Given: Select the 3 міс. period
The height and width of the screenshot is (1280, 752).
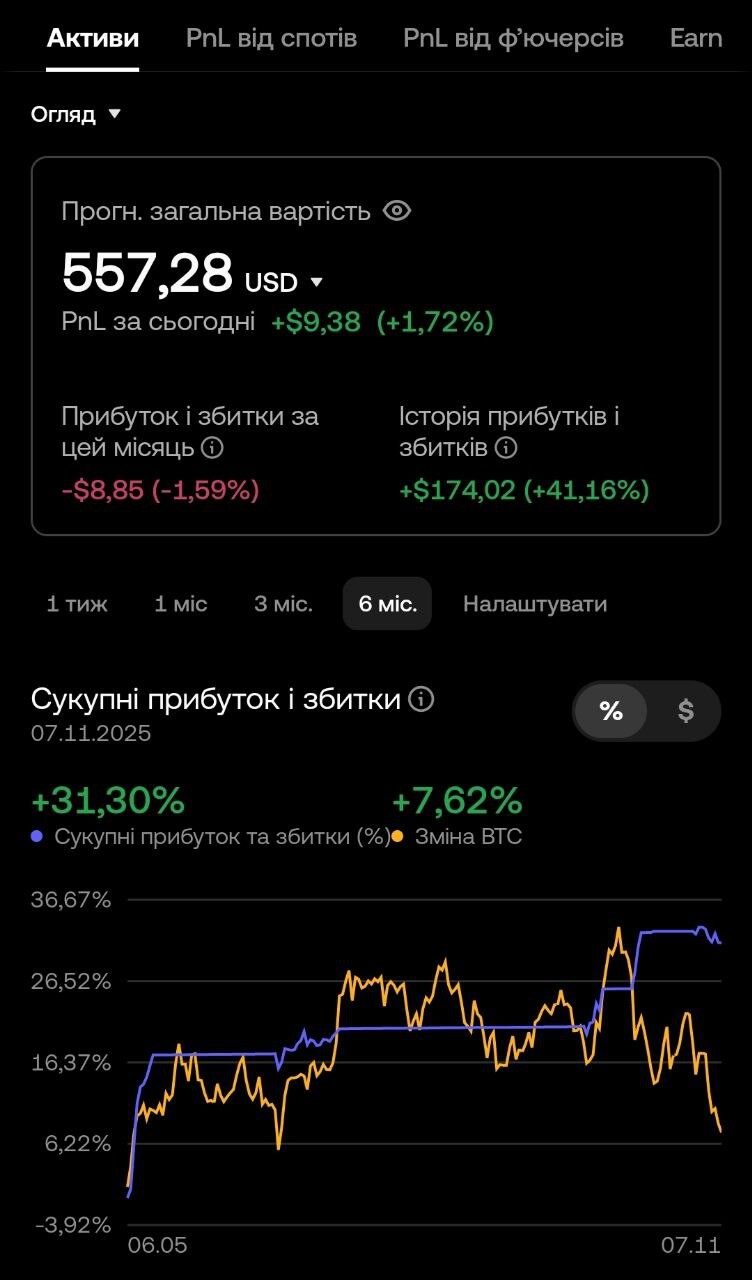Looking at the screenshot, I should (283, 604).
